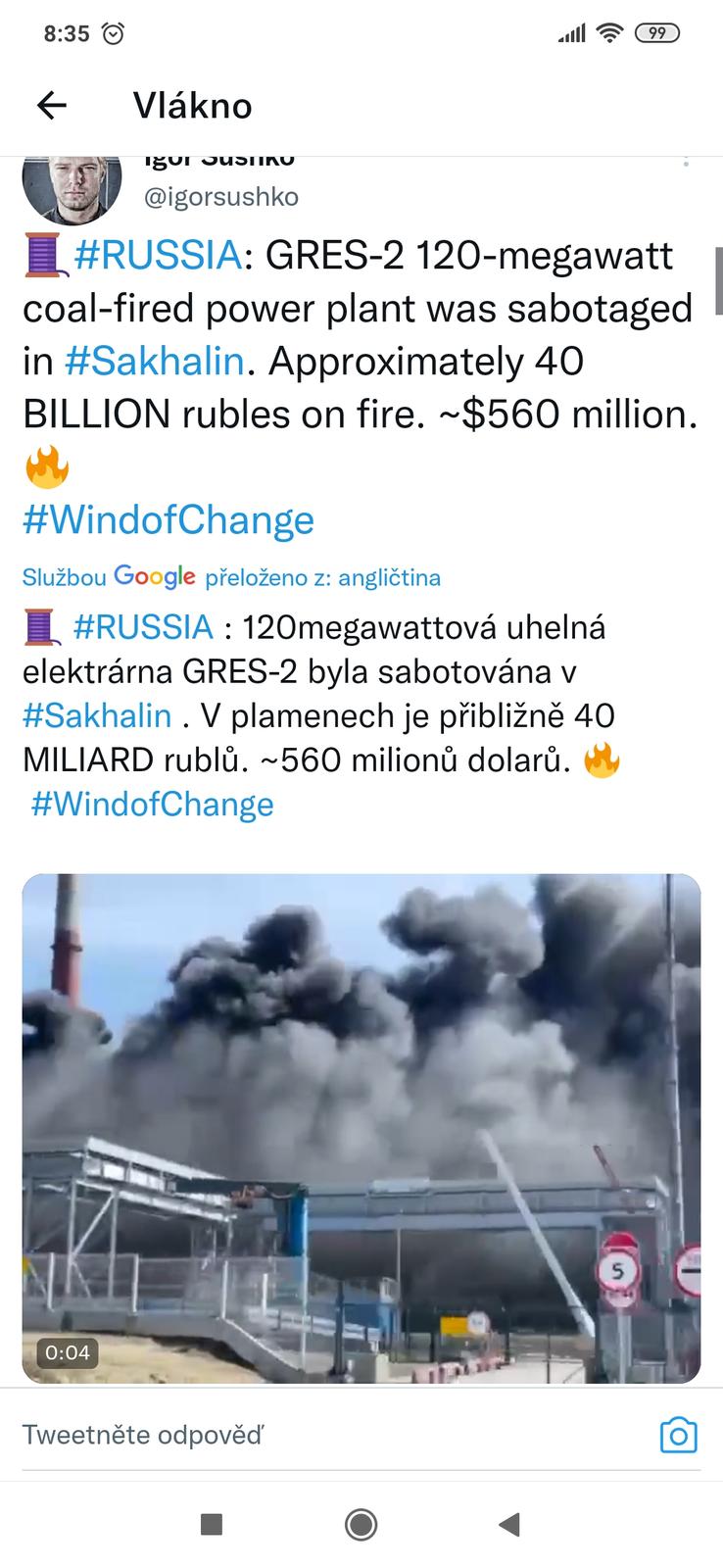
Task: Open the tweet overflow menu
Action: [687, 161]
